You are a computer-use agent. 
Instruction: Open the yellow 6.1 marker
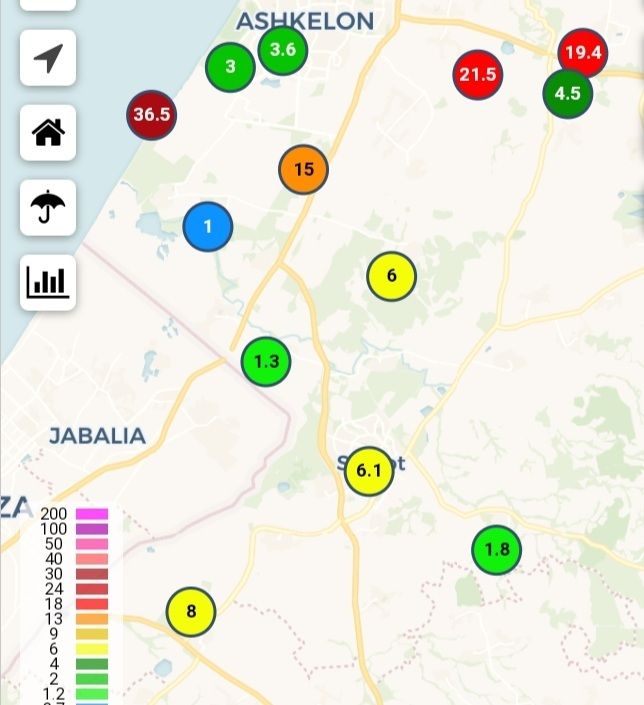point(369,472)
